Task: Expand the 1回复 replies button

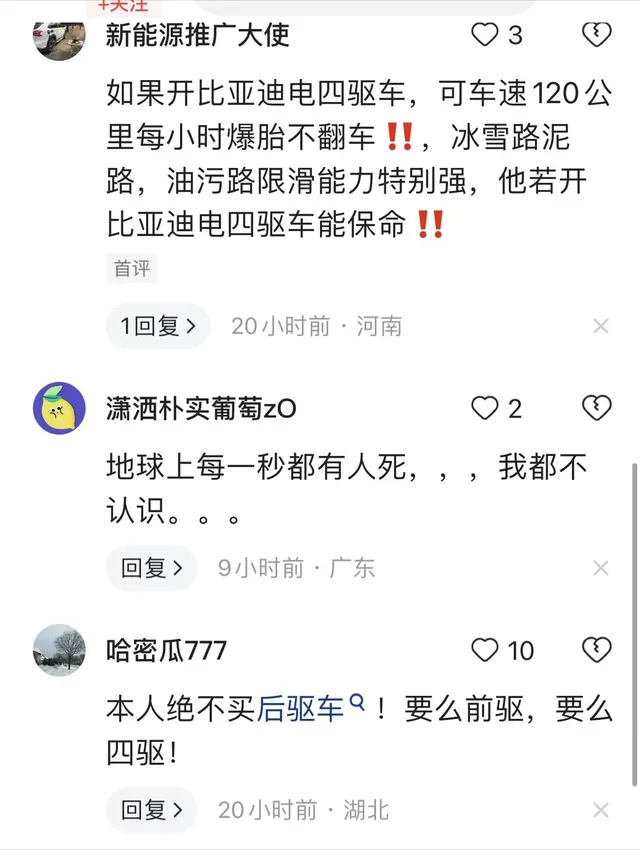Action: click(158, 325)
